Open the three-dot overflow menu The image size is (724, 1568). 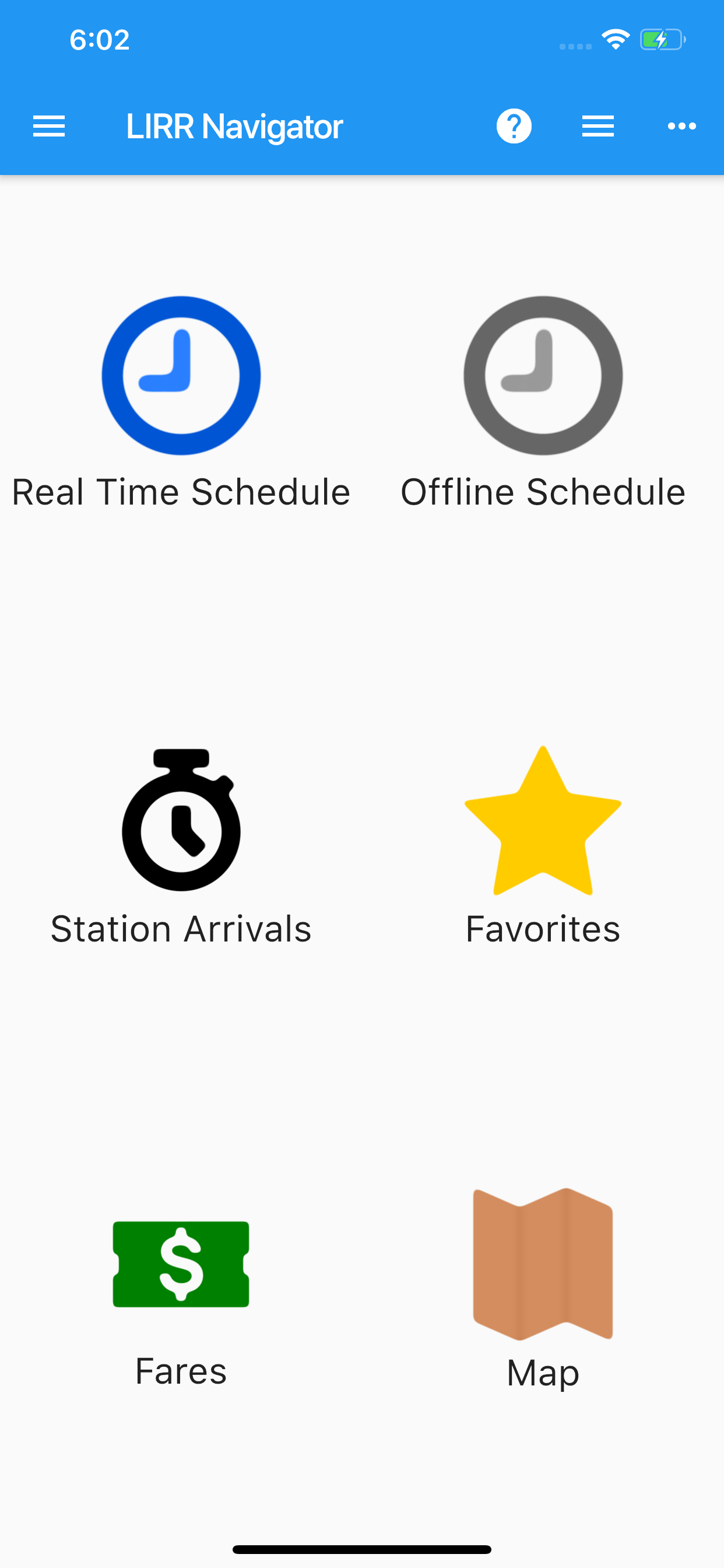(x=682, y=126)
